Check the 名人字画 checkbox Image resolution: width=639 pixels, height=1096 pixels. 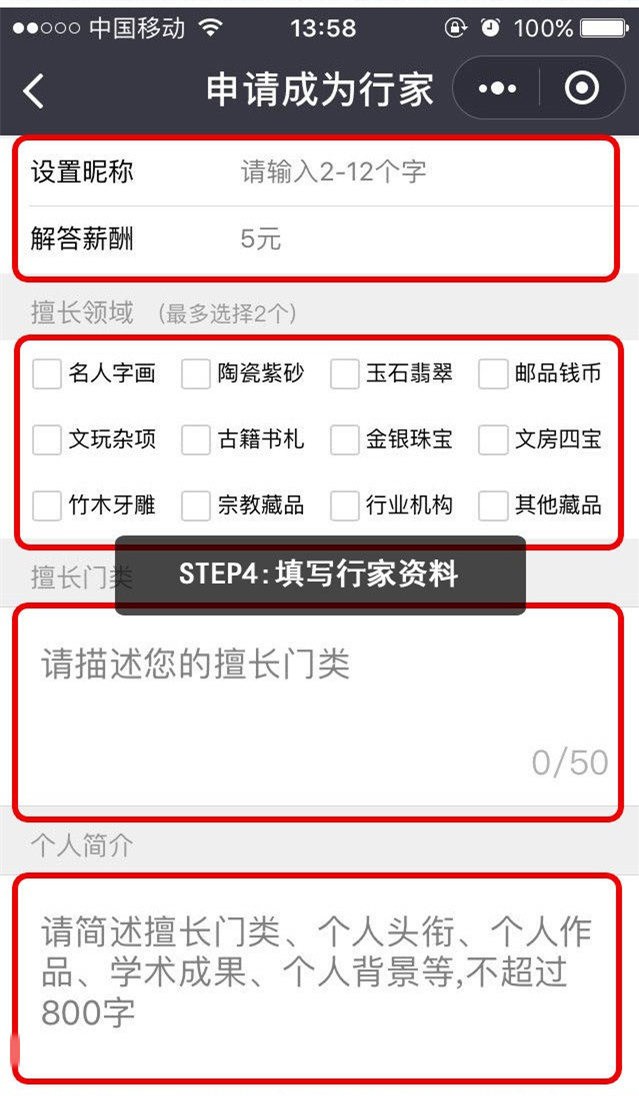(47, 374)
